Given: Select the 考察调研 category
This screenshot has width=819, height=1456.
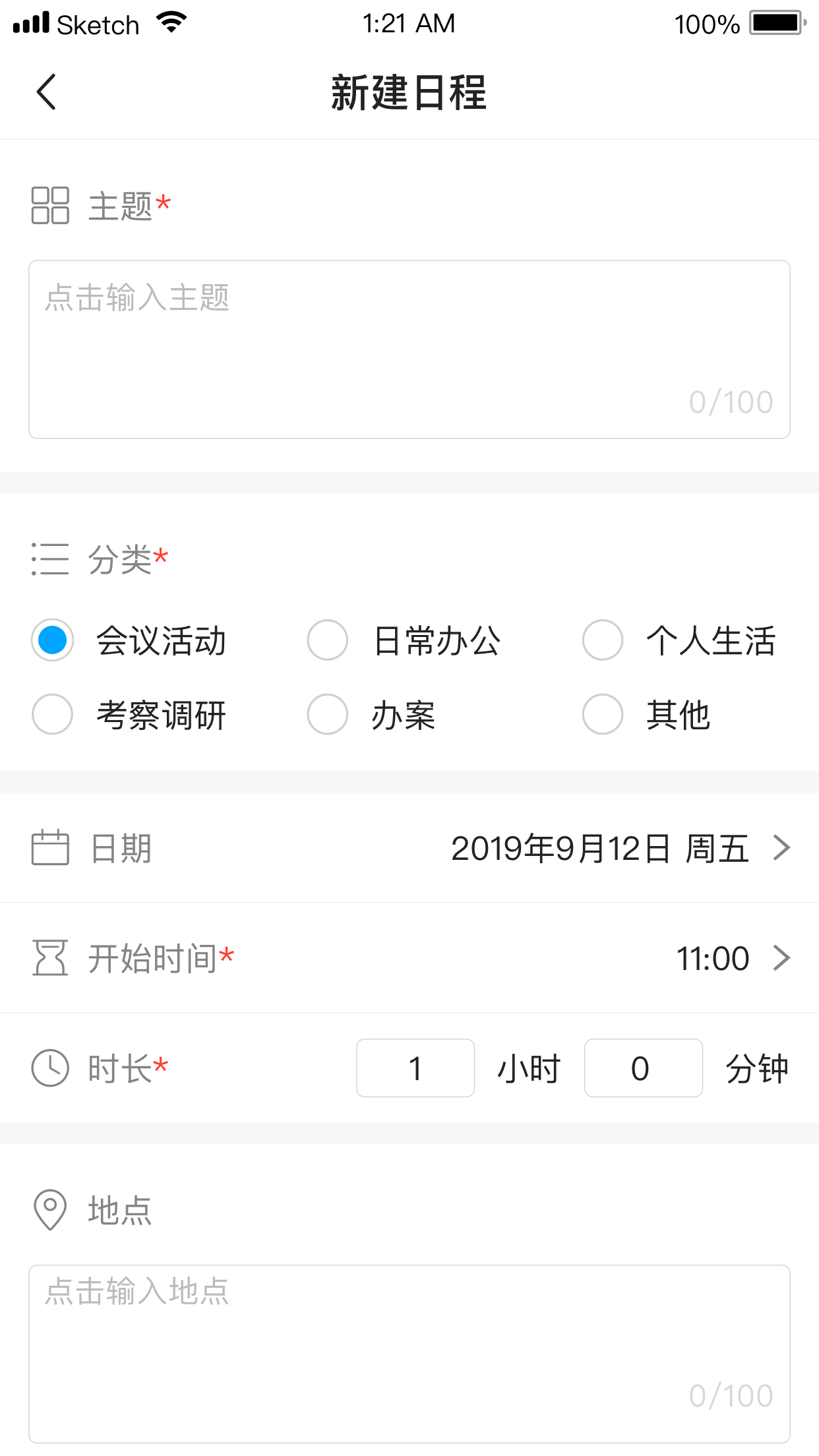Looking at the screenshot, I should (52, 714).
